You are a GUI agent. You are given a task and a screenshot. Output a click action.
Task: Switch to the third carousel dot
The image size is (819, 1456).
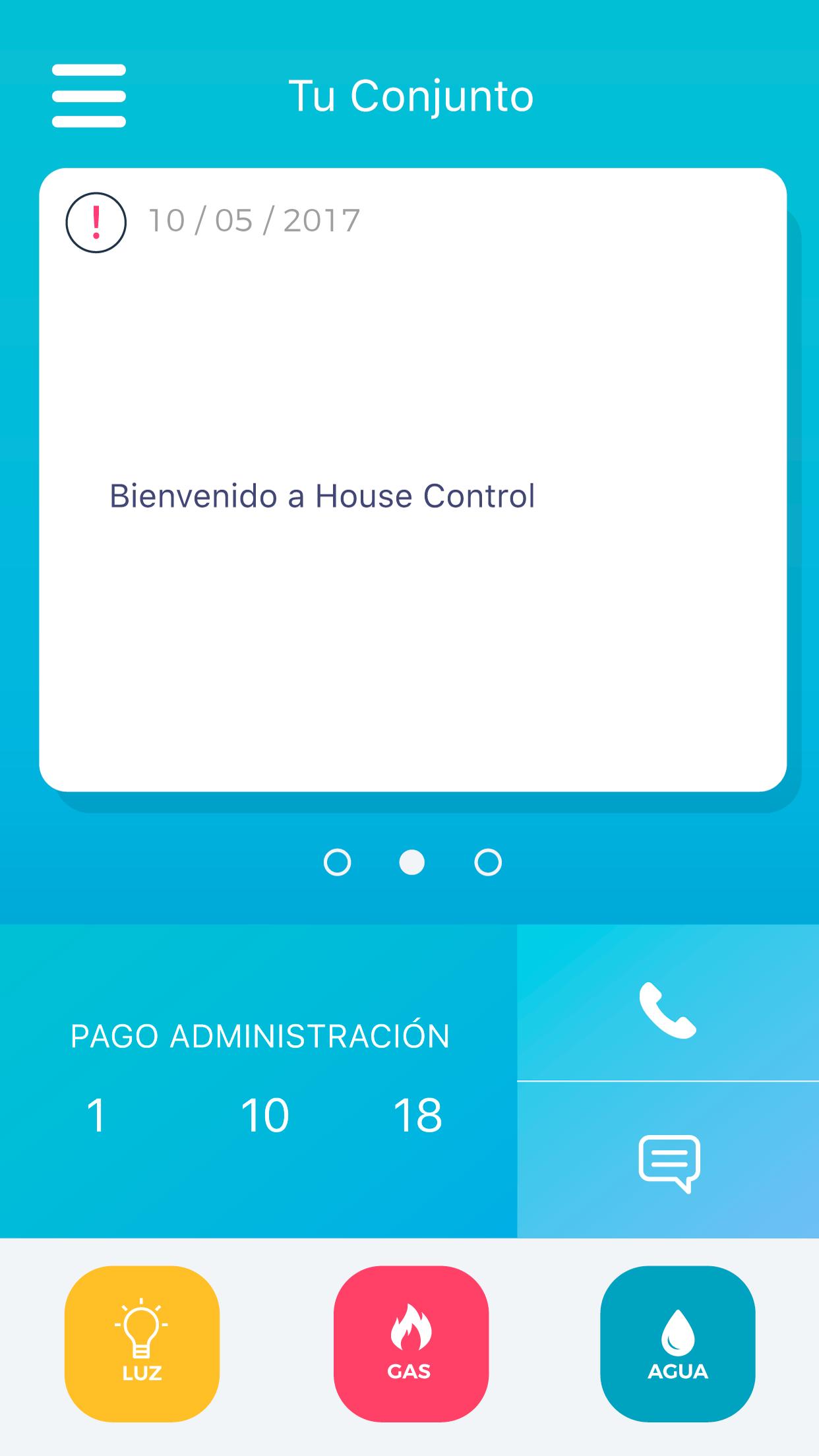coord(487,861)
